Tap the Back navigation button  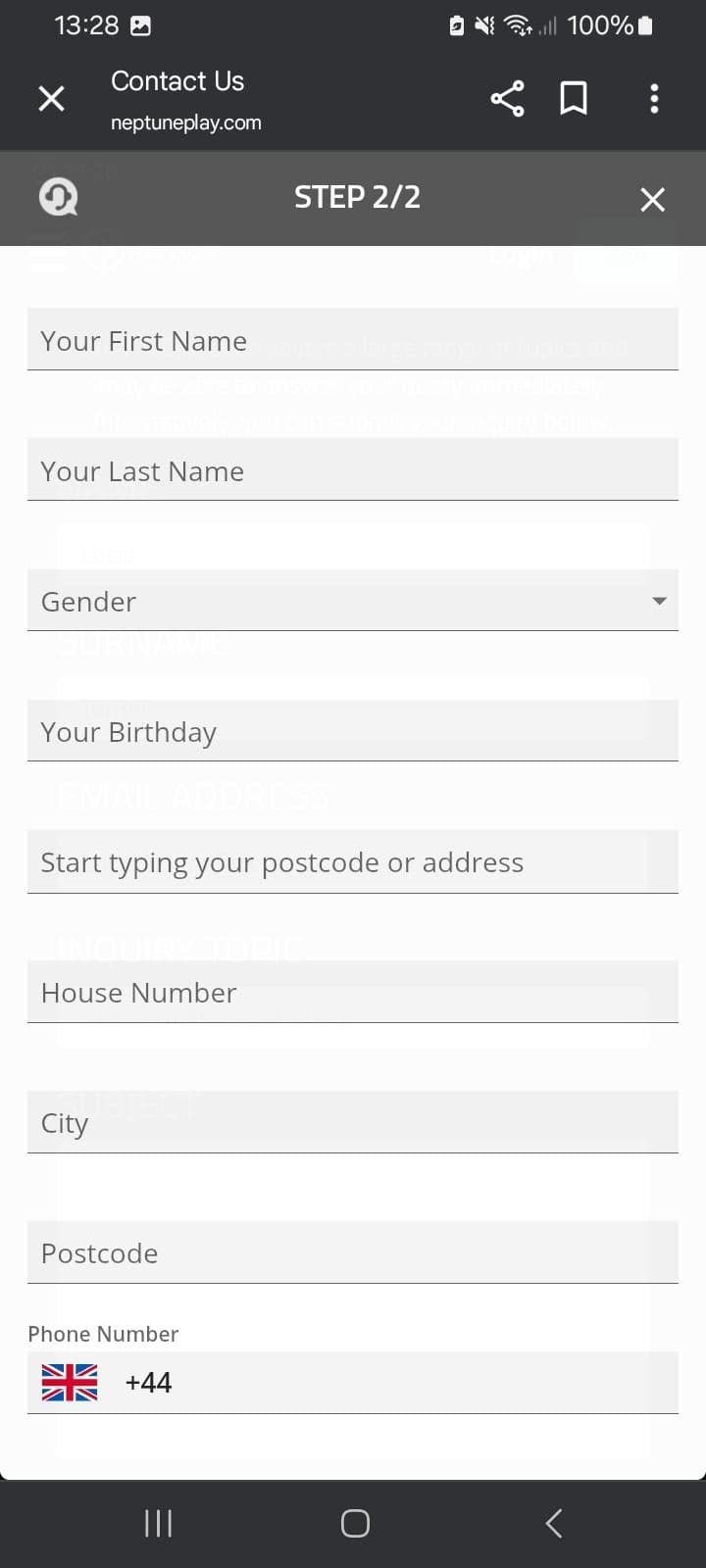(x=552, y=1523)
